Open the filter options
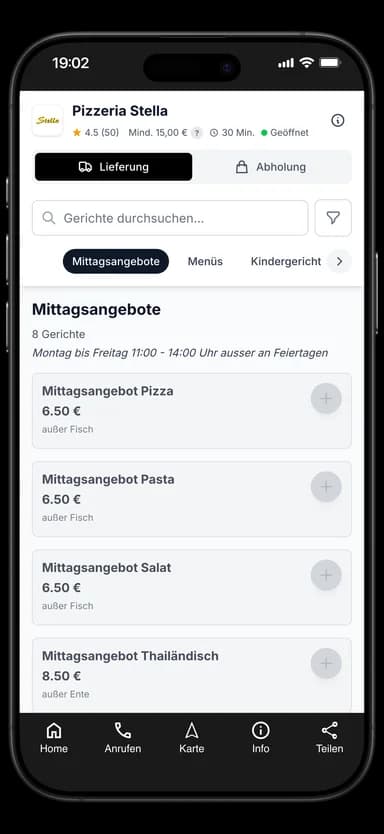The height and width of the screenshot is (834, 384). click(x=333, y=218)
